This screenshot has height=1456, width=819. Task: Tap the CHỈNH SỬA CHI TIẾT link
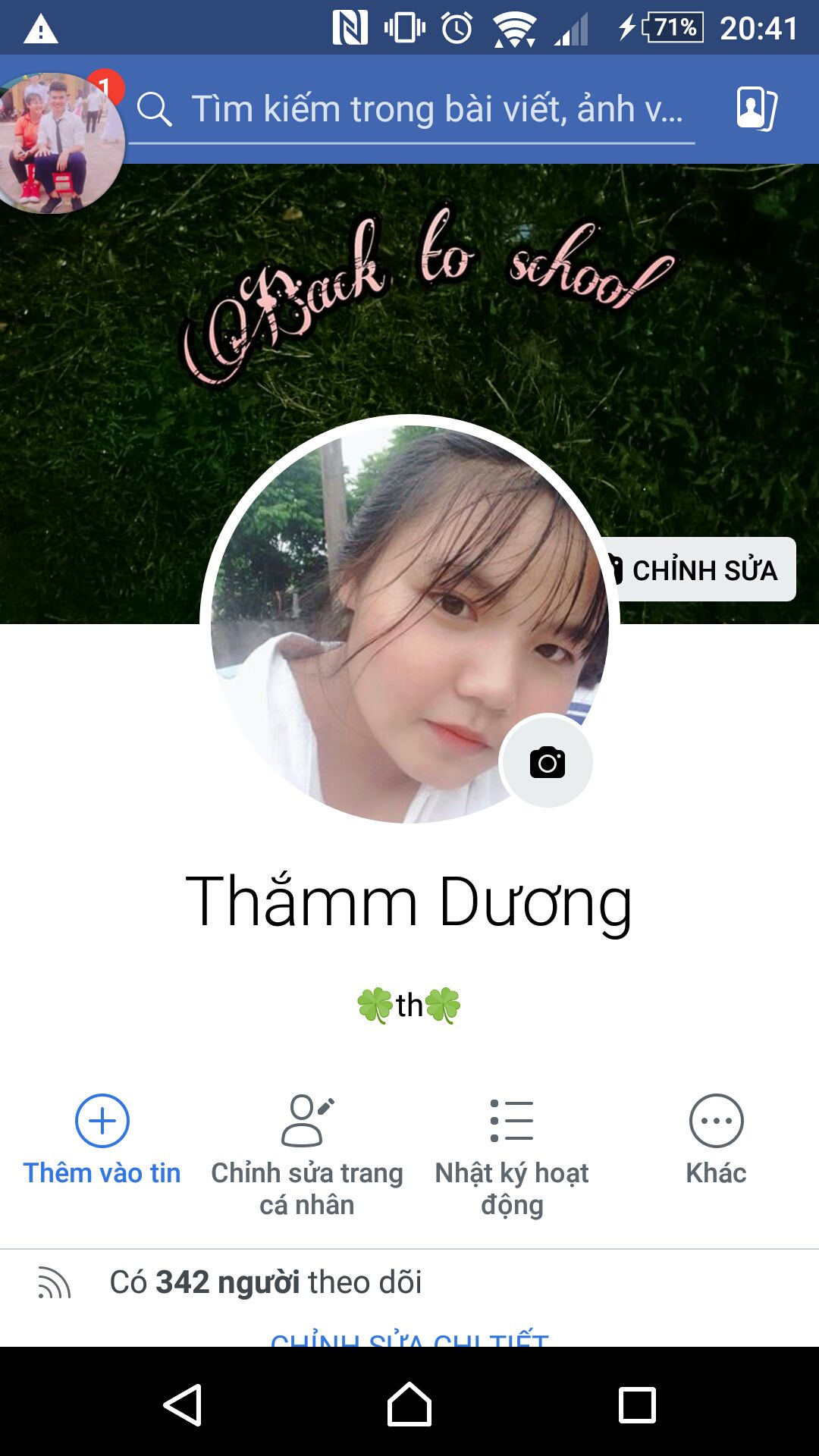[x=409, y=1339]
